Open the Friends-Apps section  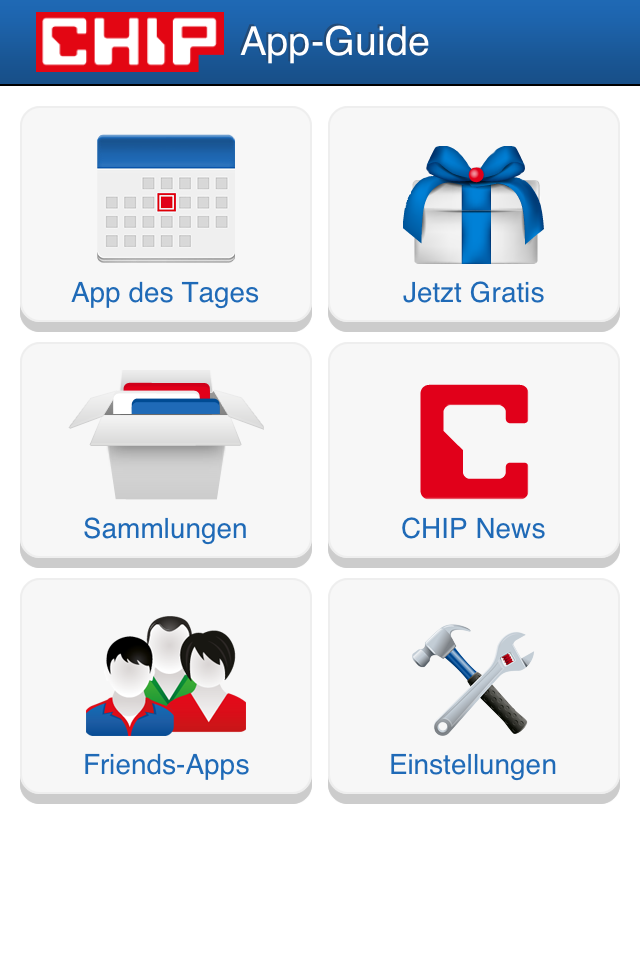pos(166,688)
